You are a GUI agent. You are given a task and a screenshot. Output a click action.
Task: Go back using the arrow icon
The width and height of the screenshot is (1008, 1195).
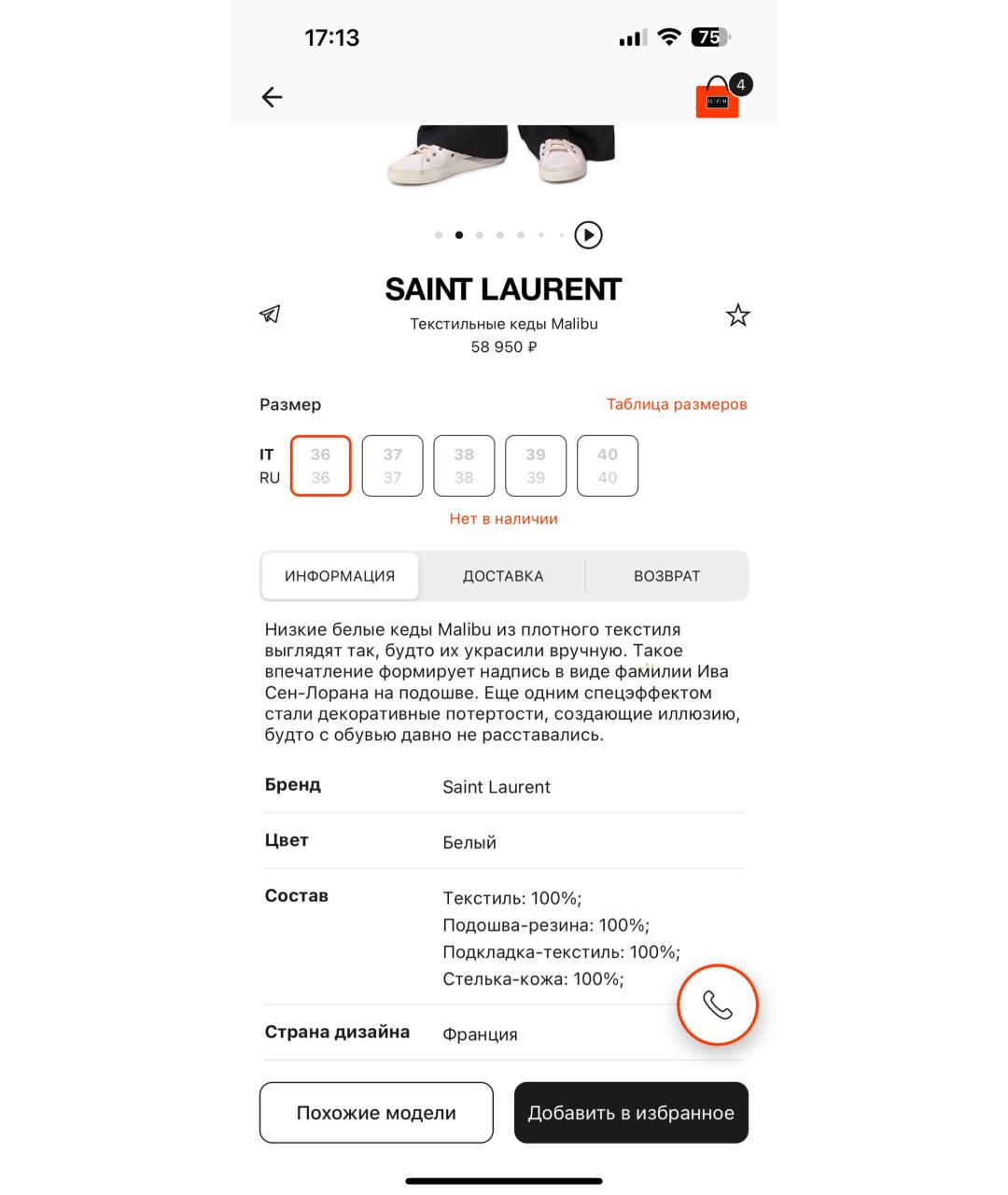[x=272, y=97]
